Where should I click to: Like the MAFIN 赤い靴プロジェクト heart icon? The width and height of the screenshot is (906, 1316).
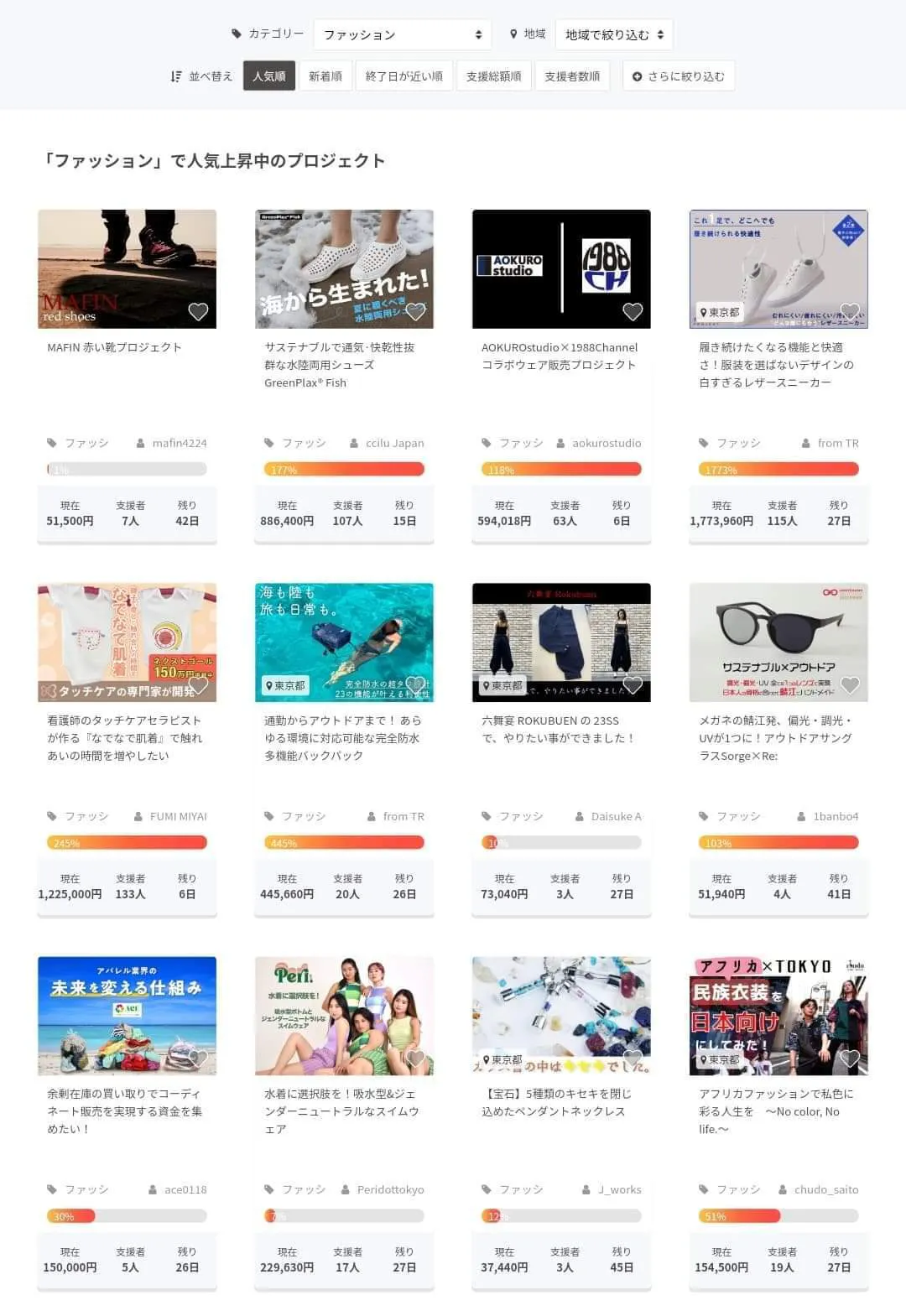pyautogui.click(x=198, y=312)
